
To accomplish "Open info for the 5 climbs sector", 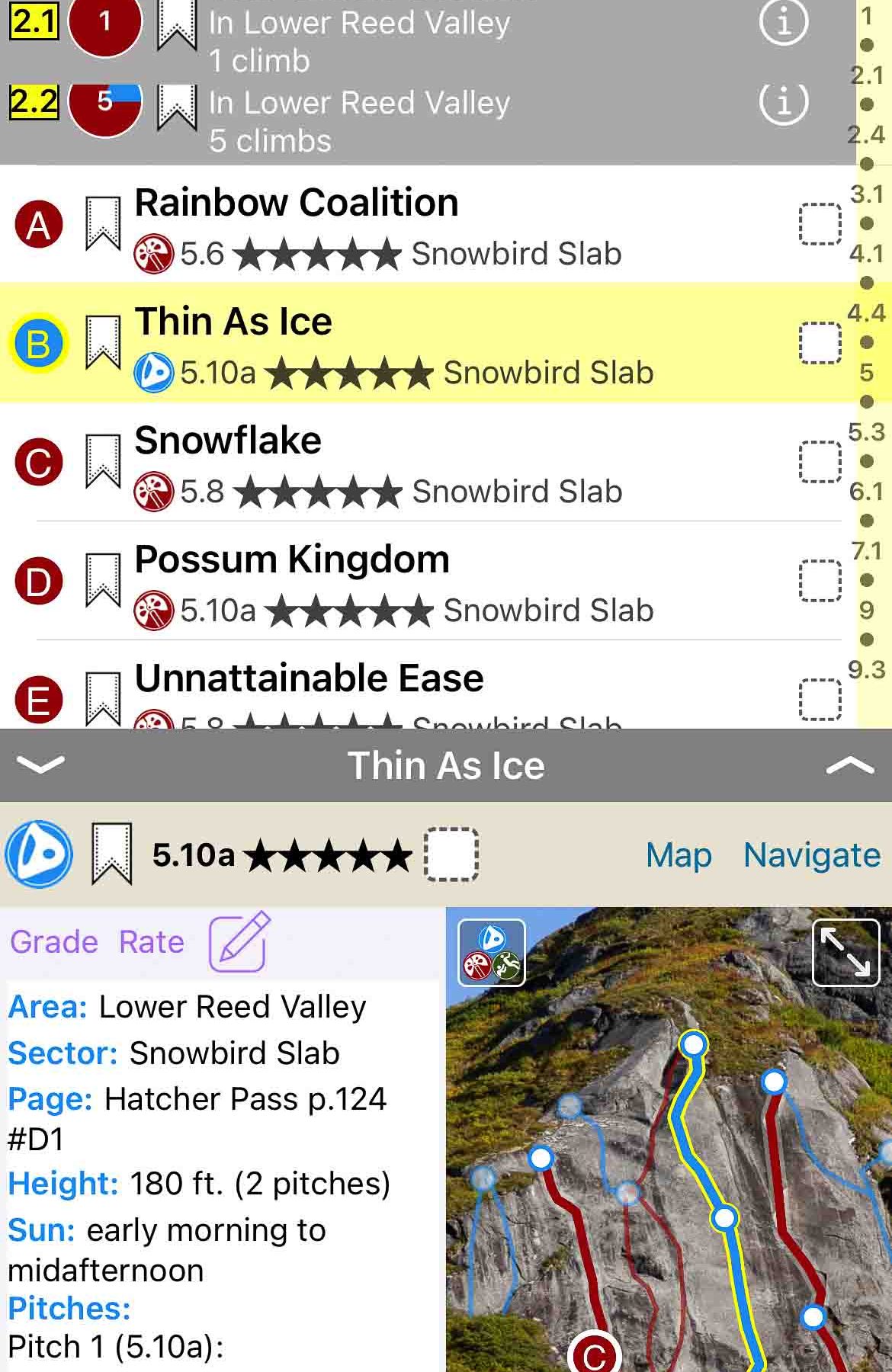I will point(783,102).
